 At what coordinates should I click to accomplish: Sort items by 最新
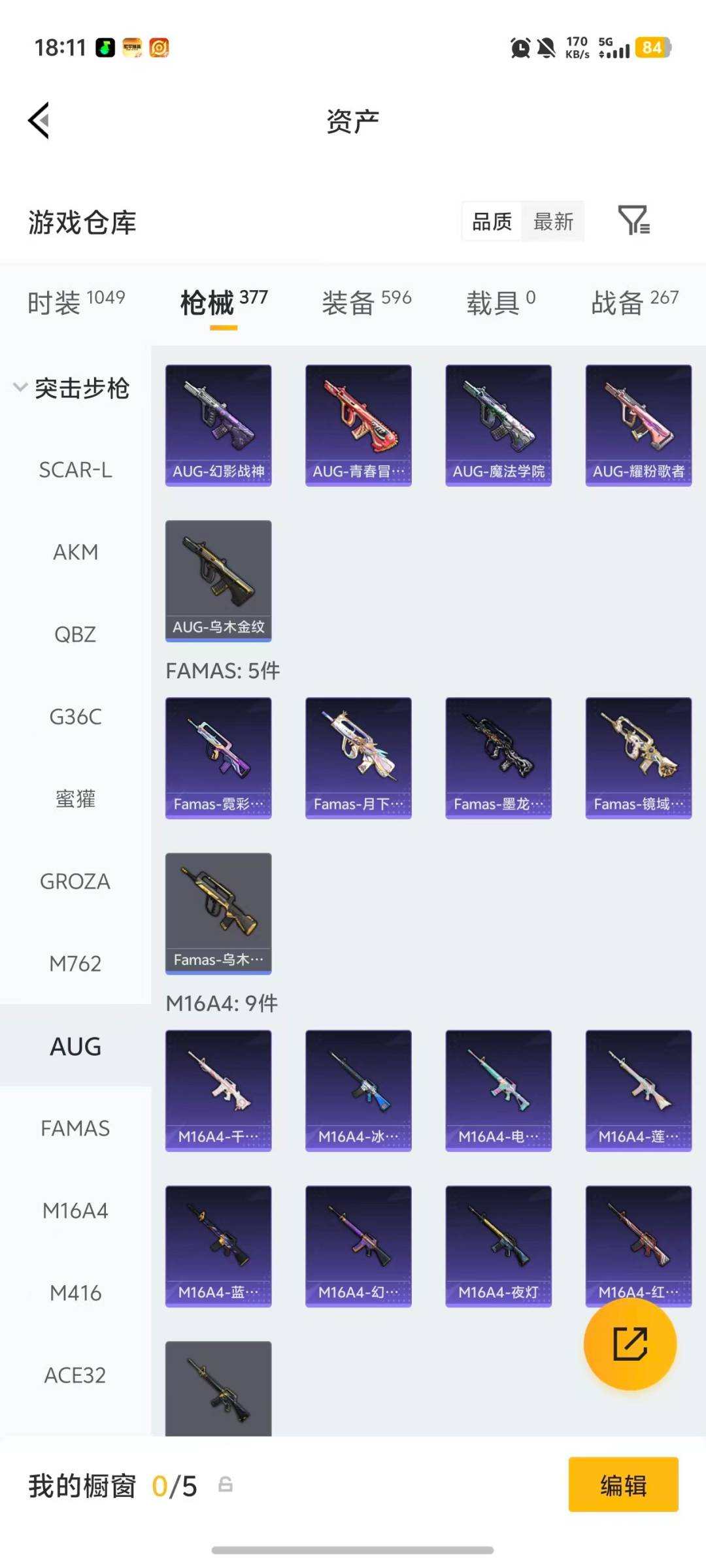pos(553,221)
